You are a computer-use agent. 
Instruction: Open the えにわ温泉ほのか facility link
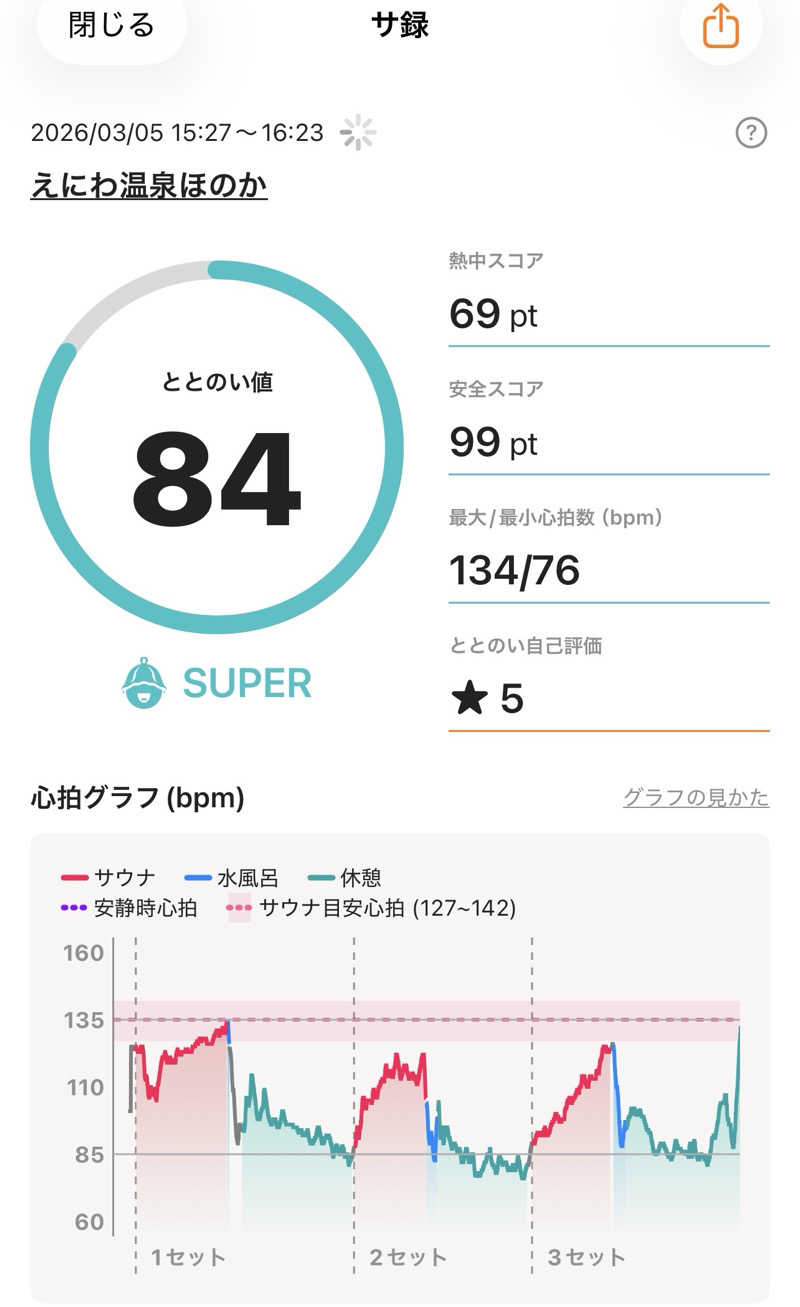[149, 185]
